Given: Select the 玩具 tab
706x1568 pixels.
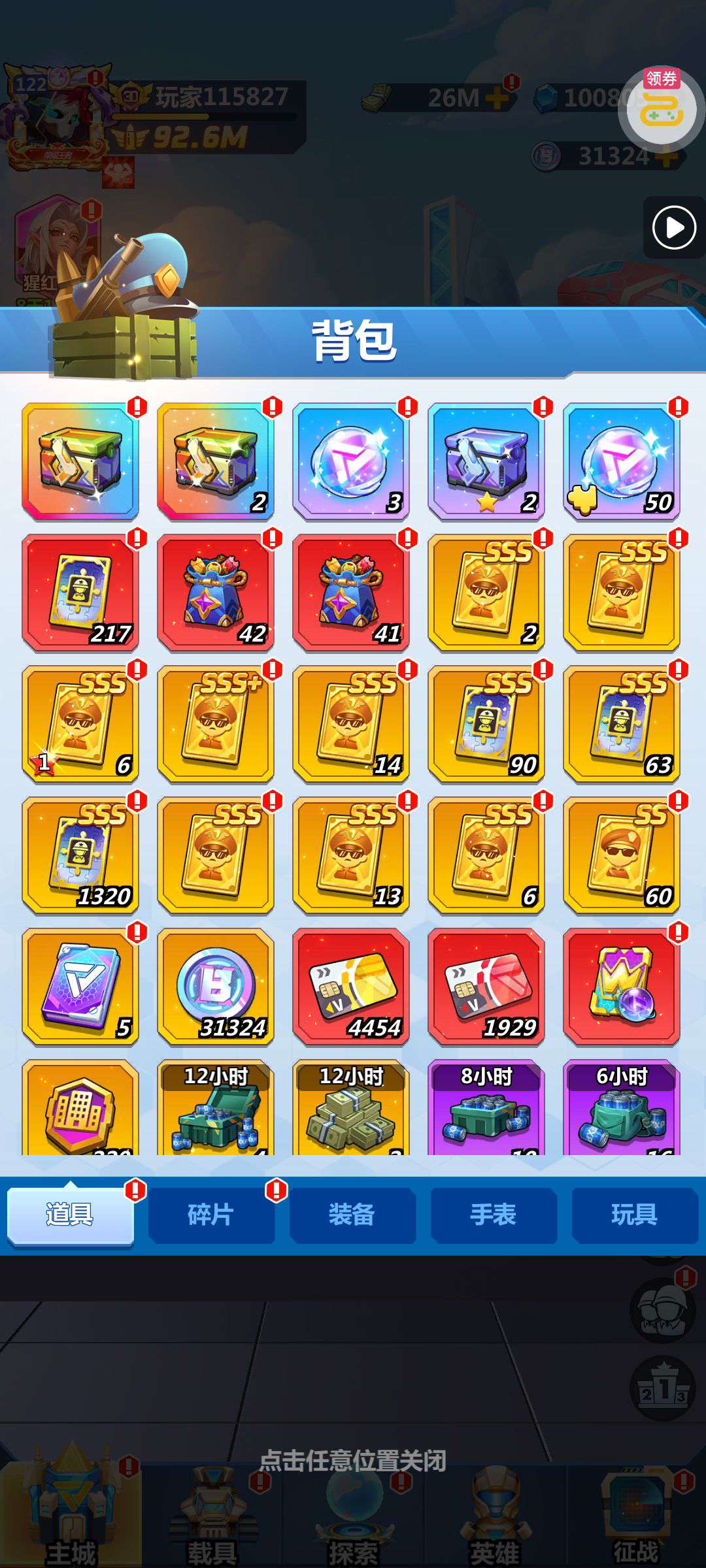Looking at the screenshot, I should (x=635, y=1215).
